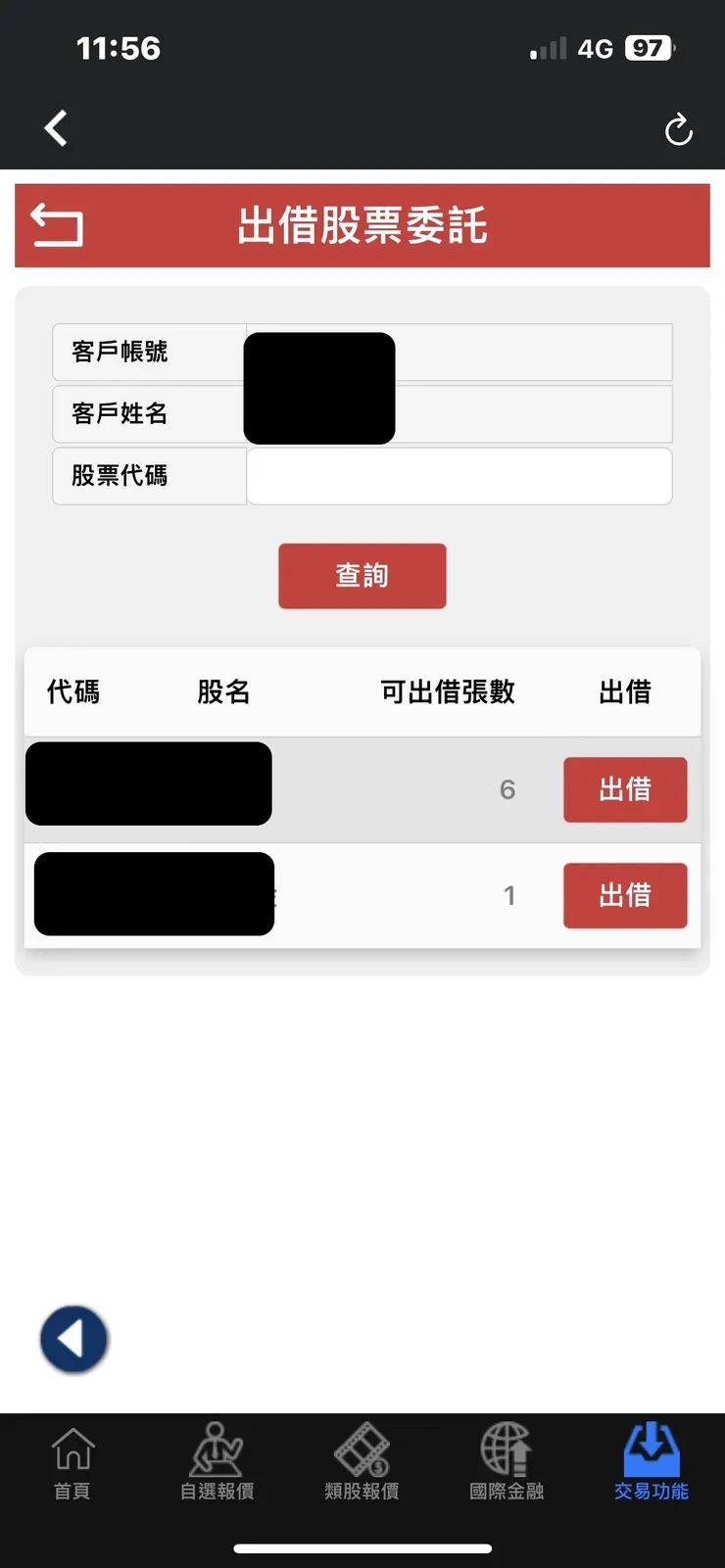The image size is (725, 1568).
Task: Click inside the 股票代碼 input field
Action: pos(459,476)
